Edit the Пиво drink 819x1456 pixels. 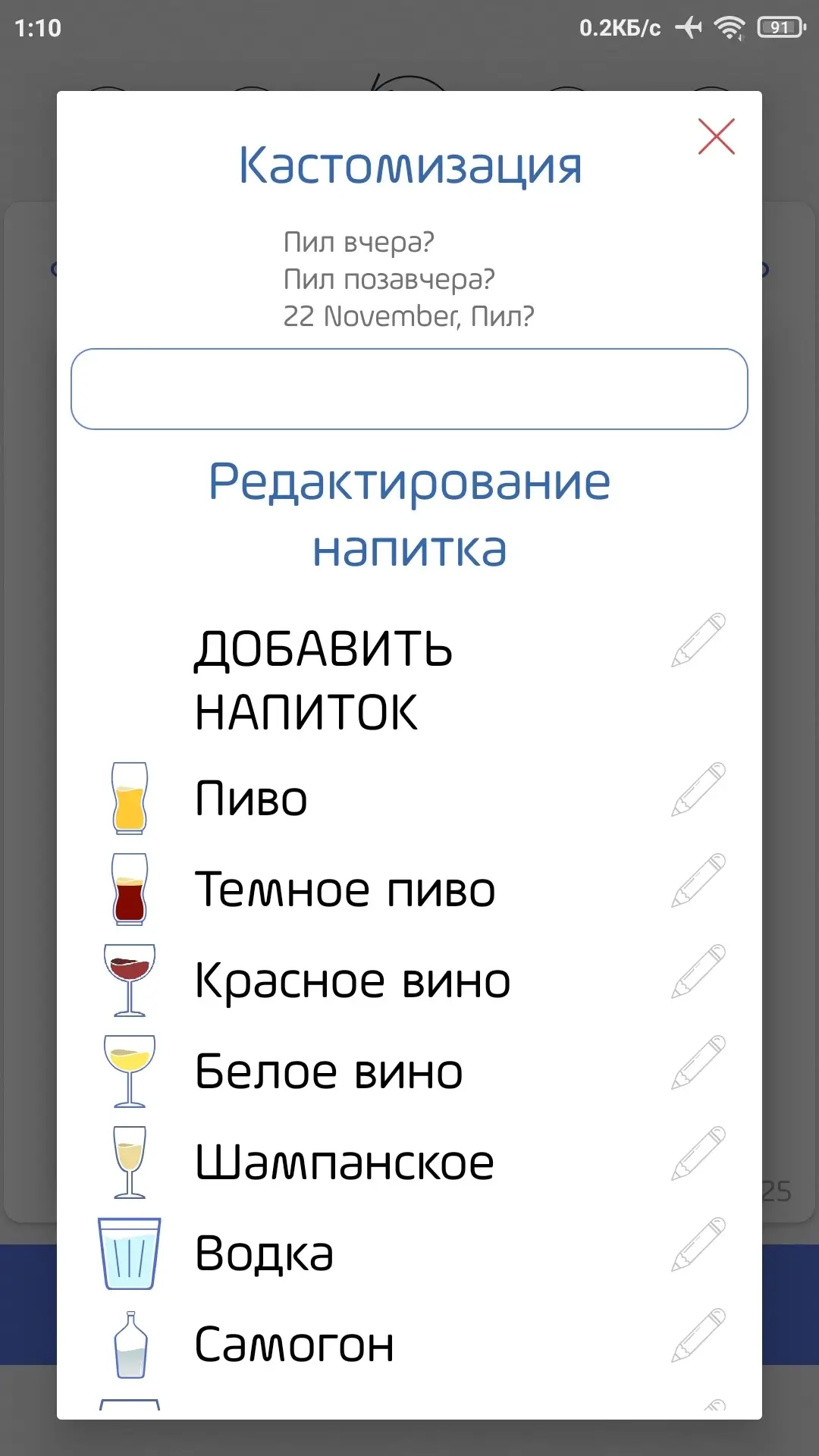698,790
